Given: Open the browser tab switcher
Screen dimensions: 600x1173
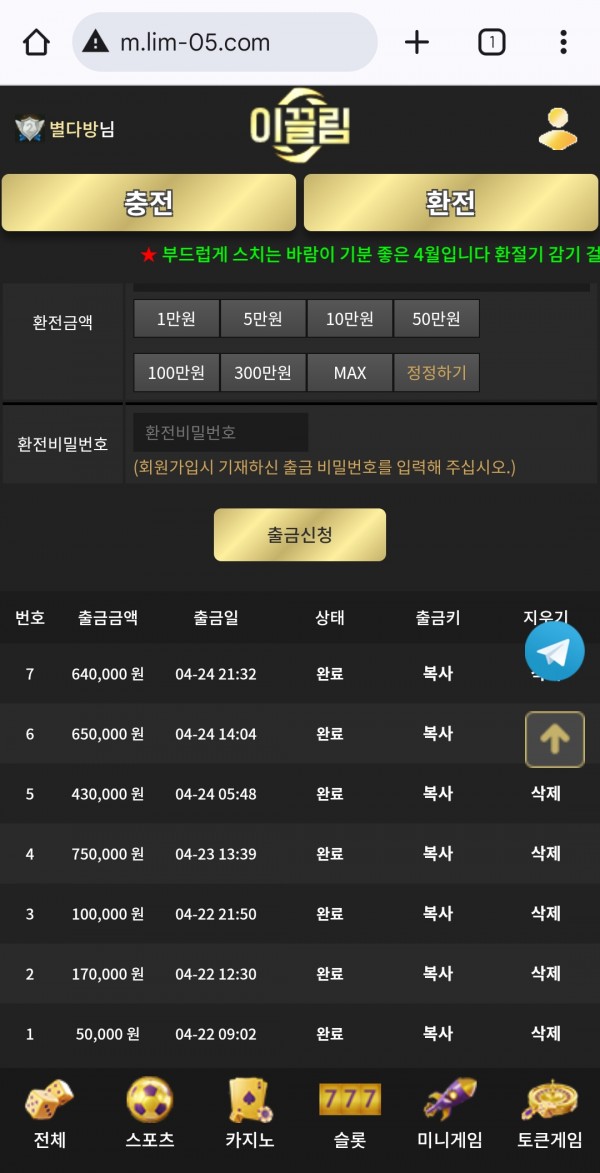Looking at the screenshot, I should tap(492, 43).
